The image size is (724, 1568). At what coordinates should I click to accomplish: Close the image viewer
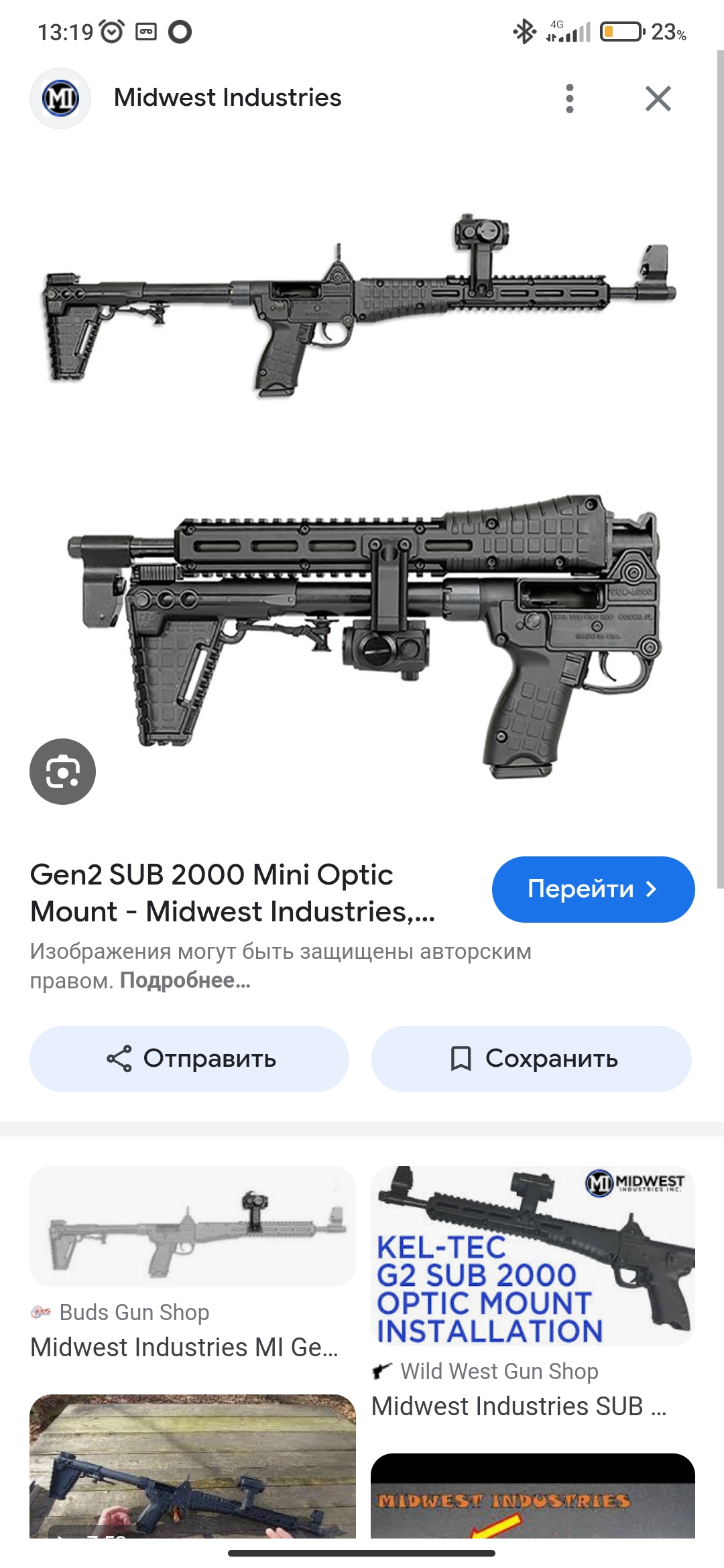[658, 99]
